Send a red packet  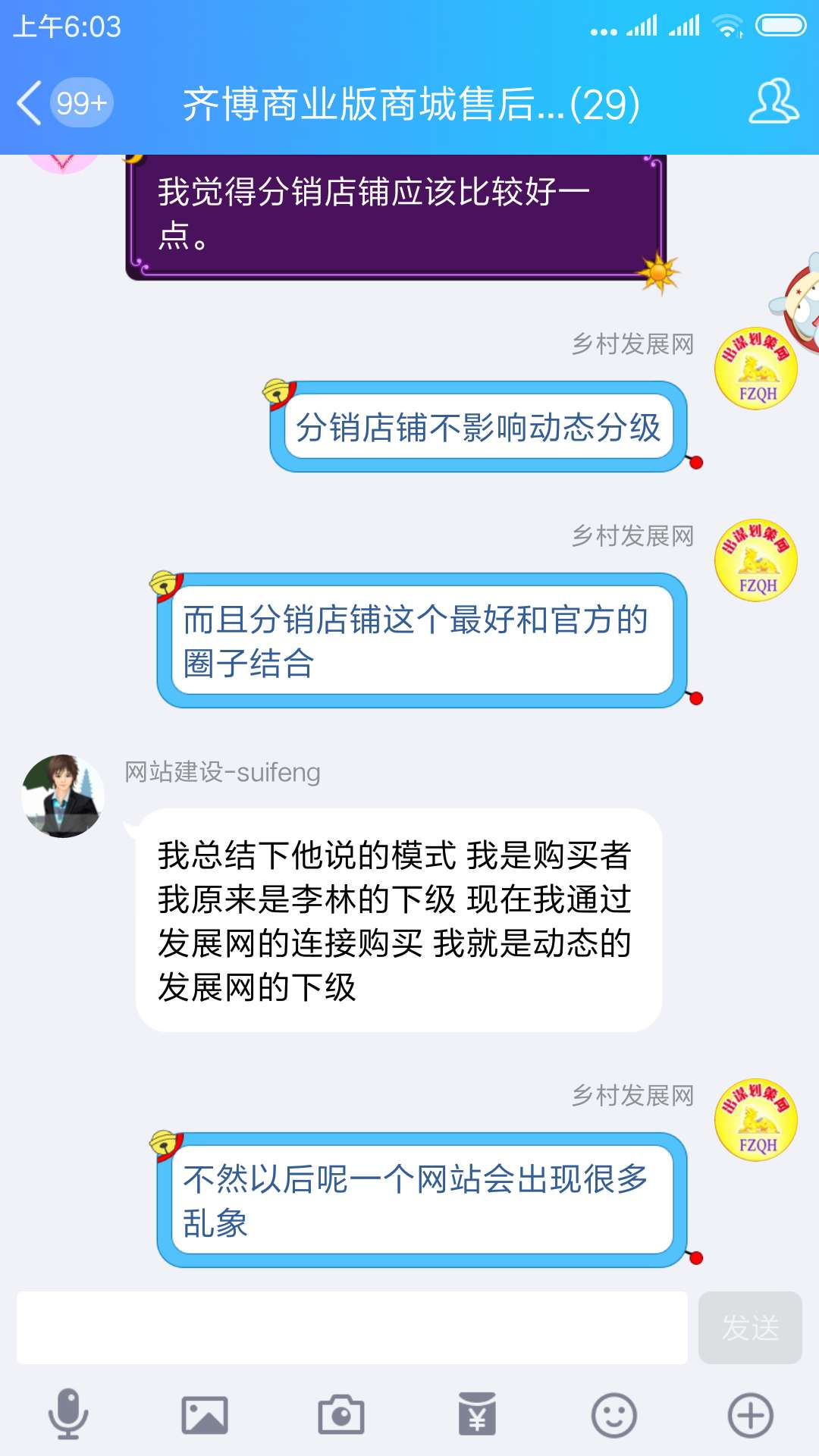click(x=477, y=1415)
